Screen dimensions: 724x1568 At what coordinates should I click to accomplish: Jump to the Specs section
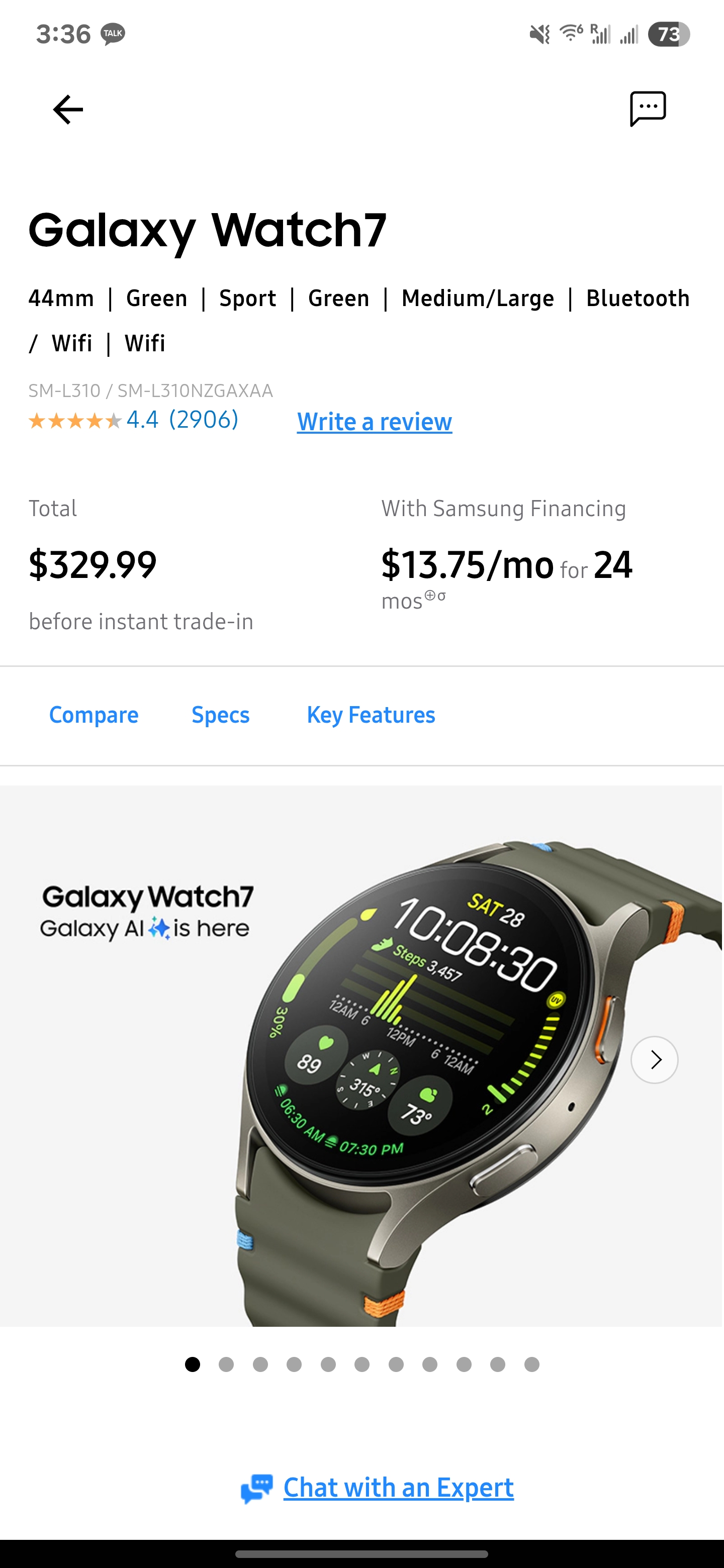coord(220,715)
